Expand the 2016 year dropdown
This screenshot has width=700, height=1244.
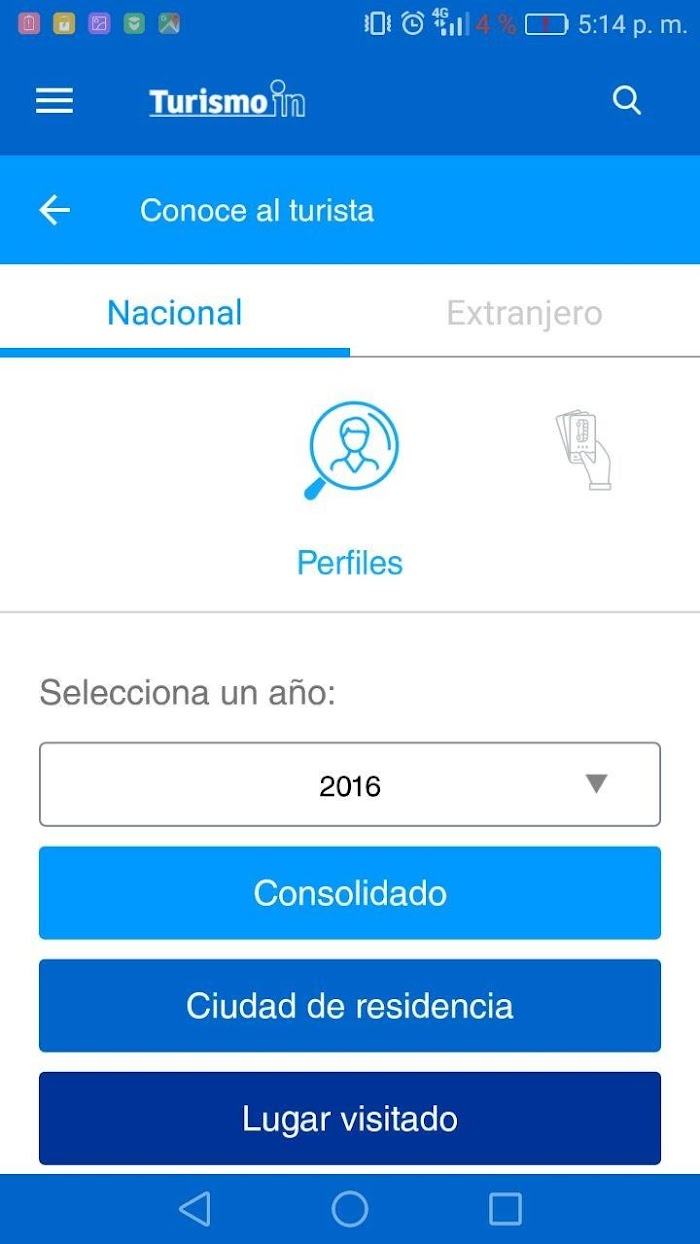point(350,785)
